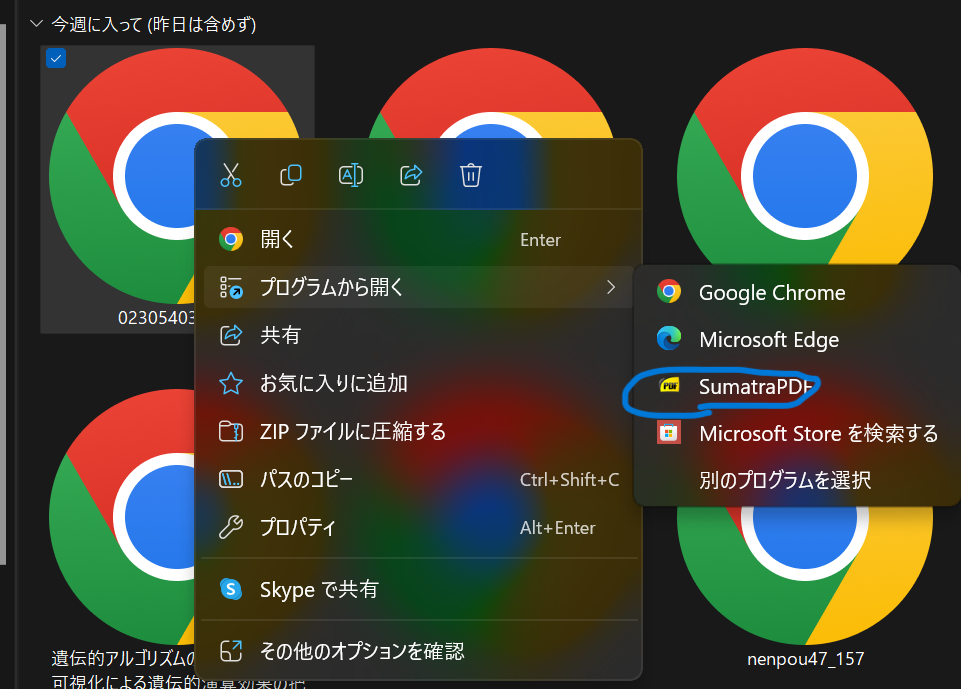The width and height of the screenshot is (961, 689).
Task: Select パスのコピー
Action: tap(306, 479)
